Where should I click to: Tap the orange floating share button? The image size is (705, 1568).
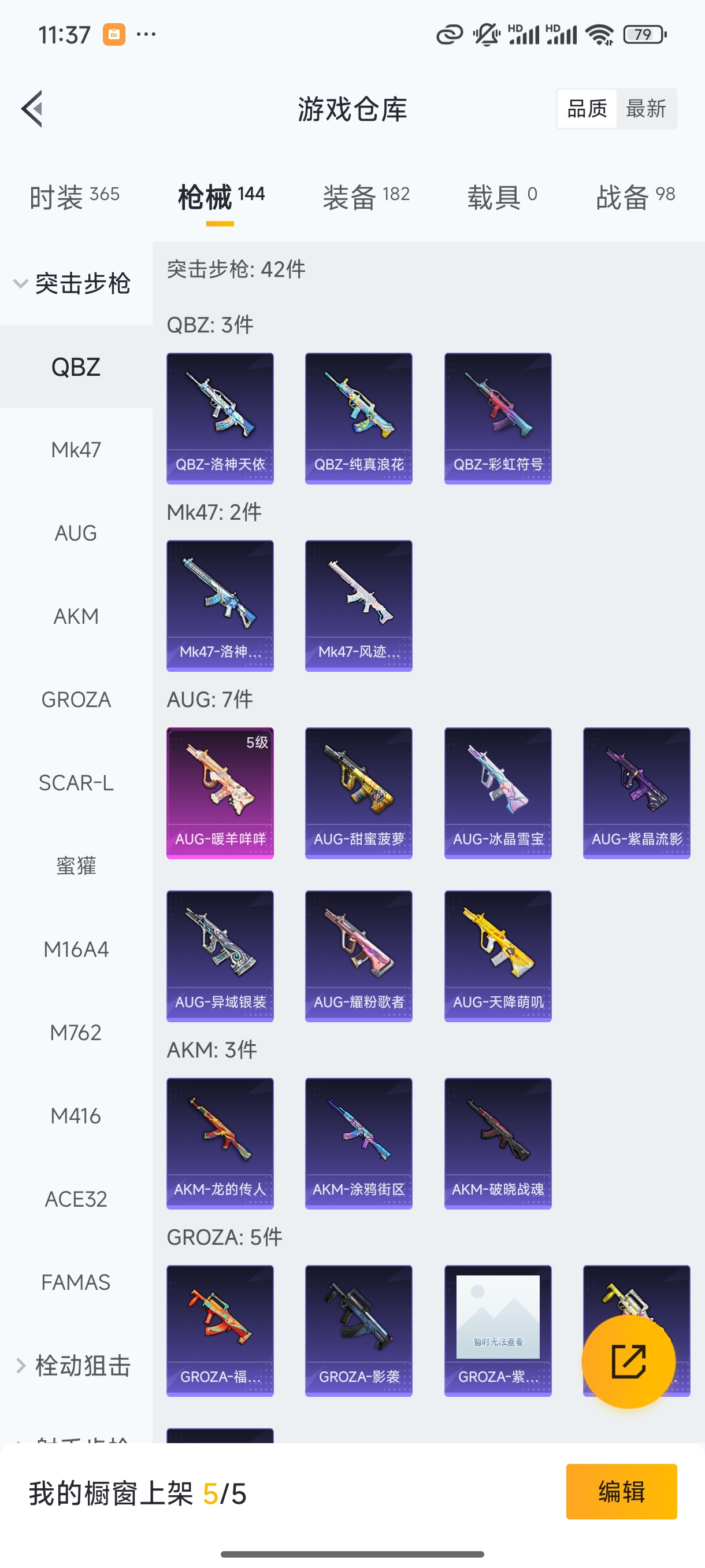pos(628,1362)
